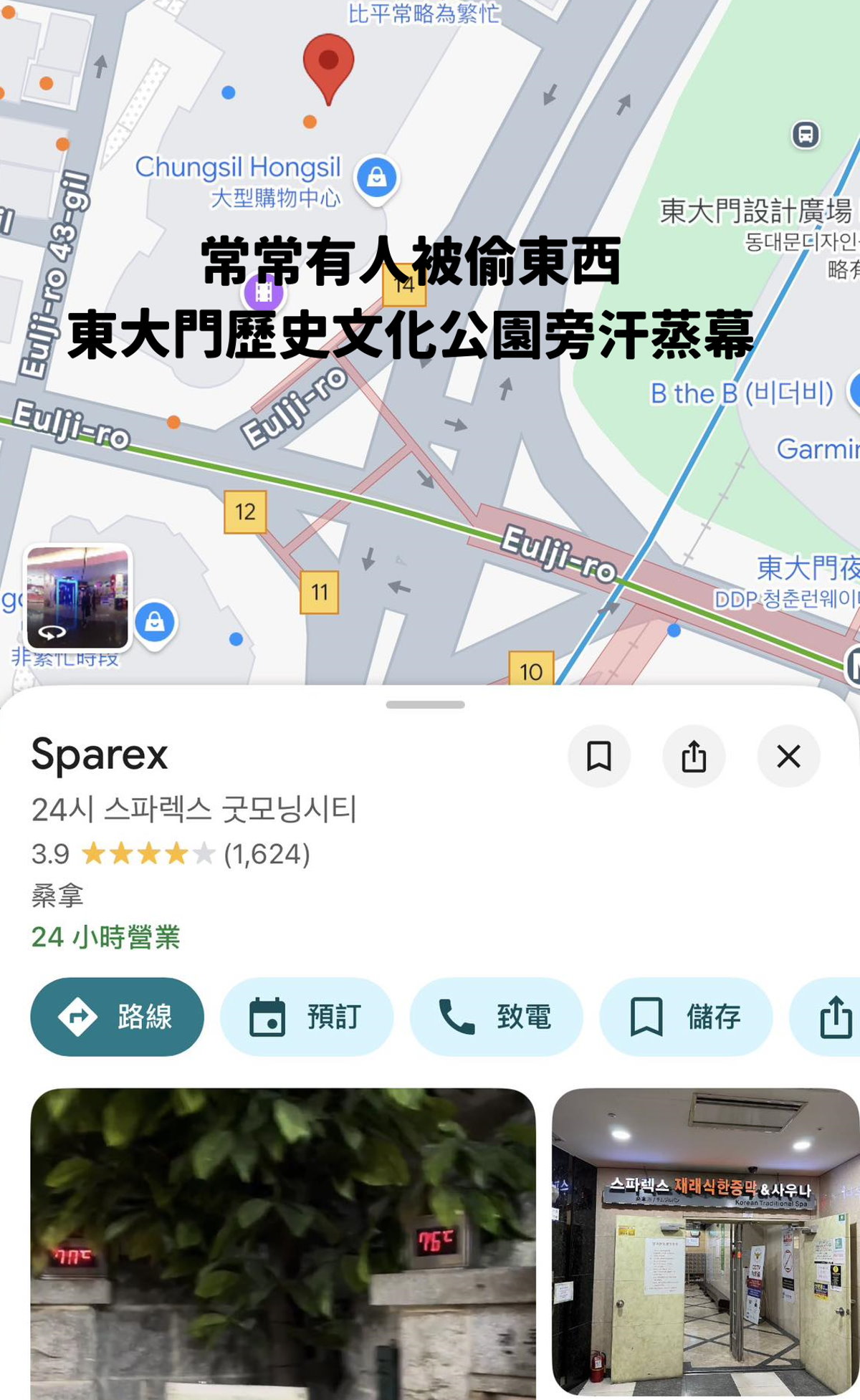860x1400 pixels.
Task: Tap the blue padlock badge near Chungsil Hongsil
Action: point(378,176)
